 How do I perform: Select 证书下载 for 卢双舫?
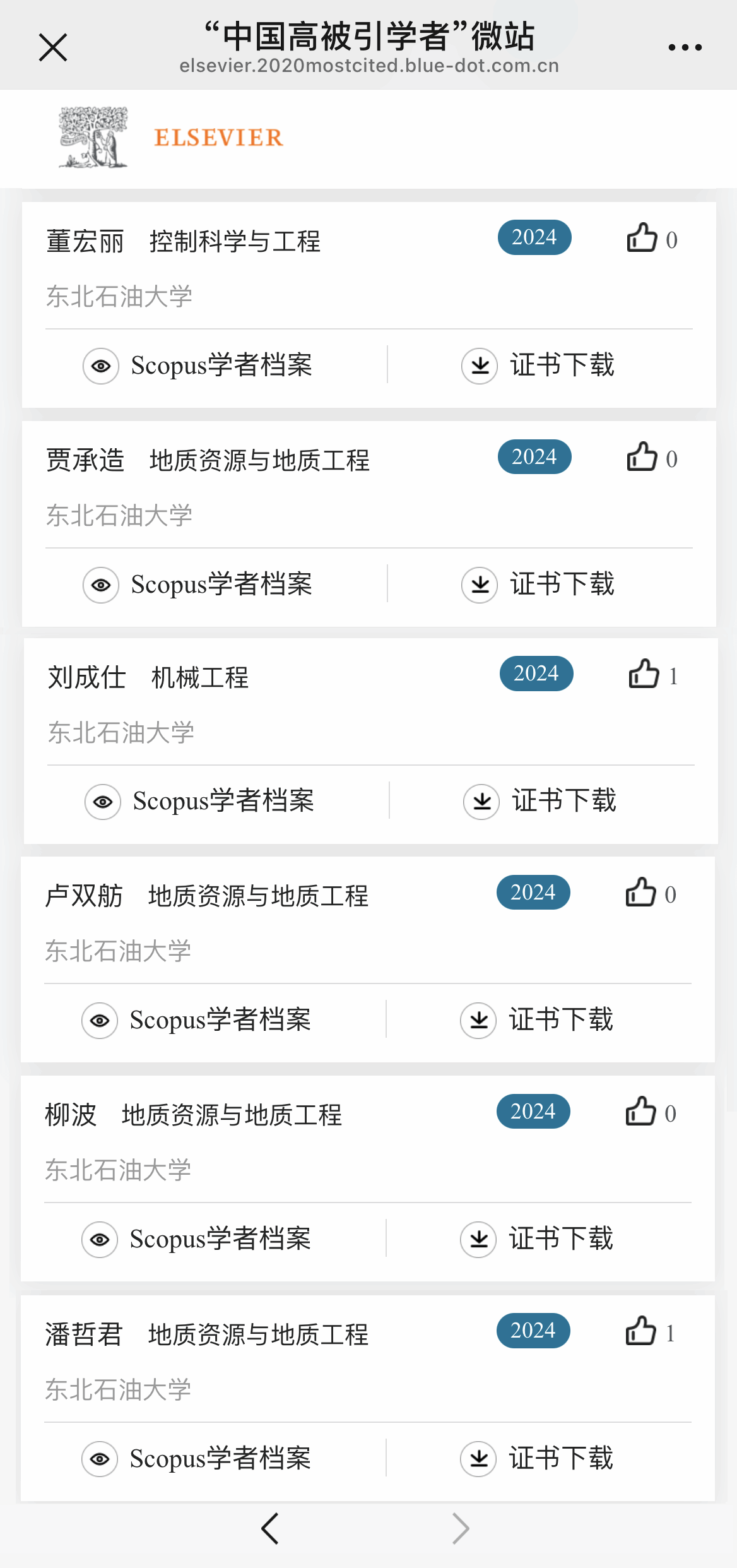click(537, 1020)
